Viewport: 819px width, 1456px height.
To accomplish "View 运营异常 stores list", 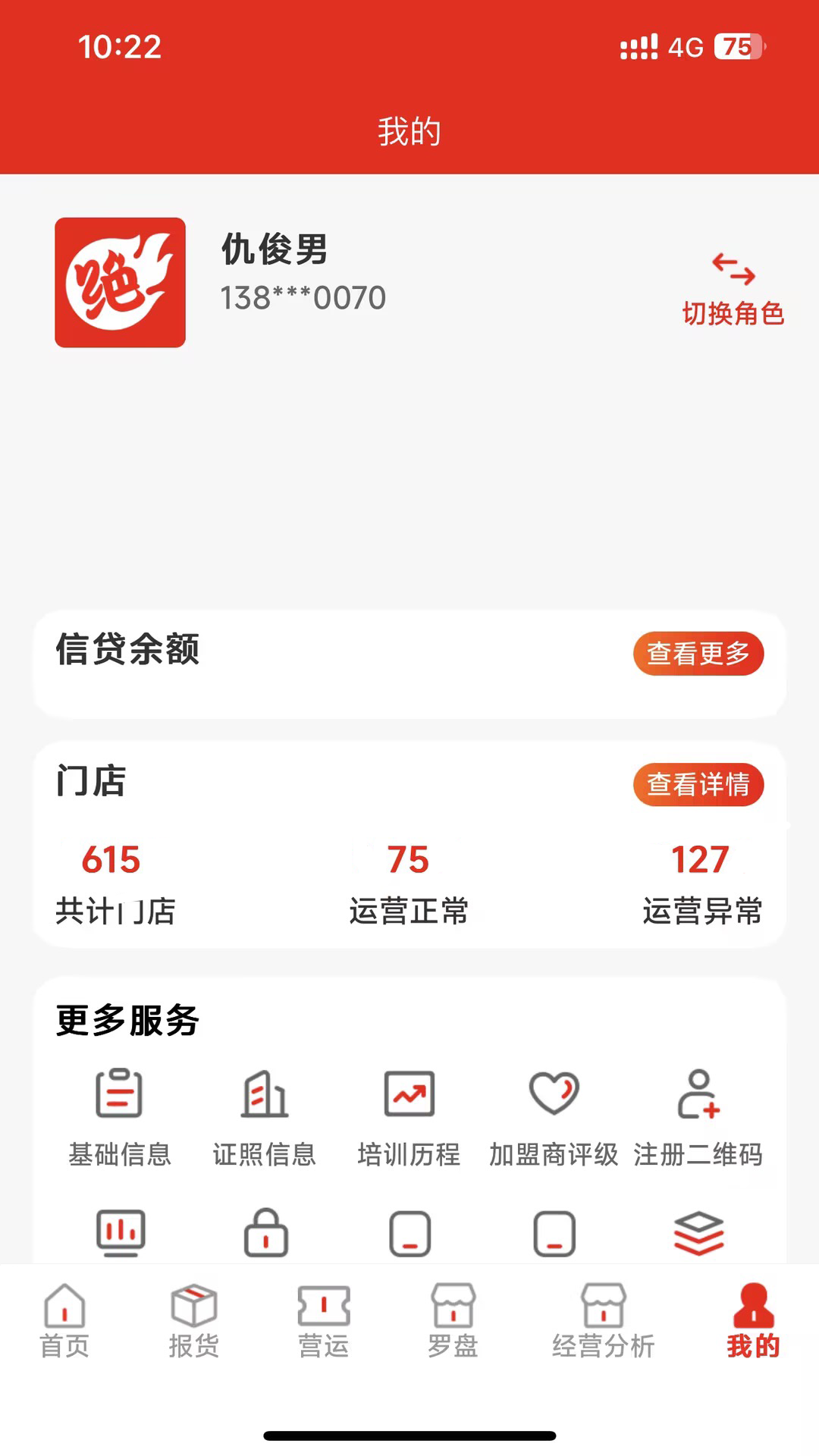I will click(701, 883).
